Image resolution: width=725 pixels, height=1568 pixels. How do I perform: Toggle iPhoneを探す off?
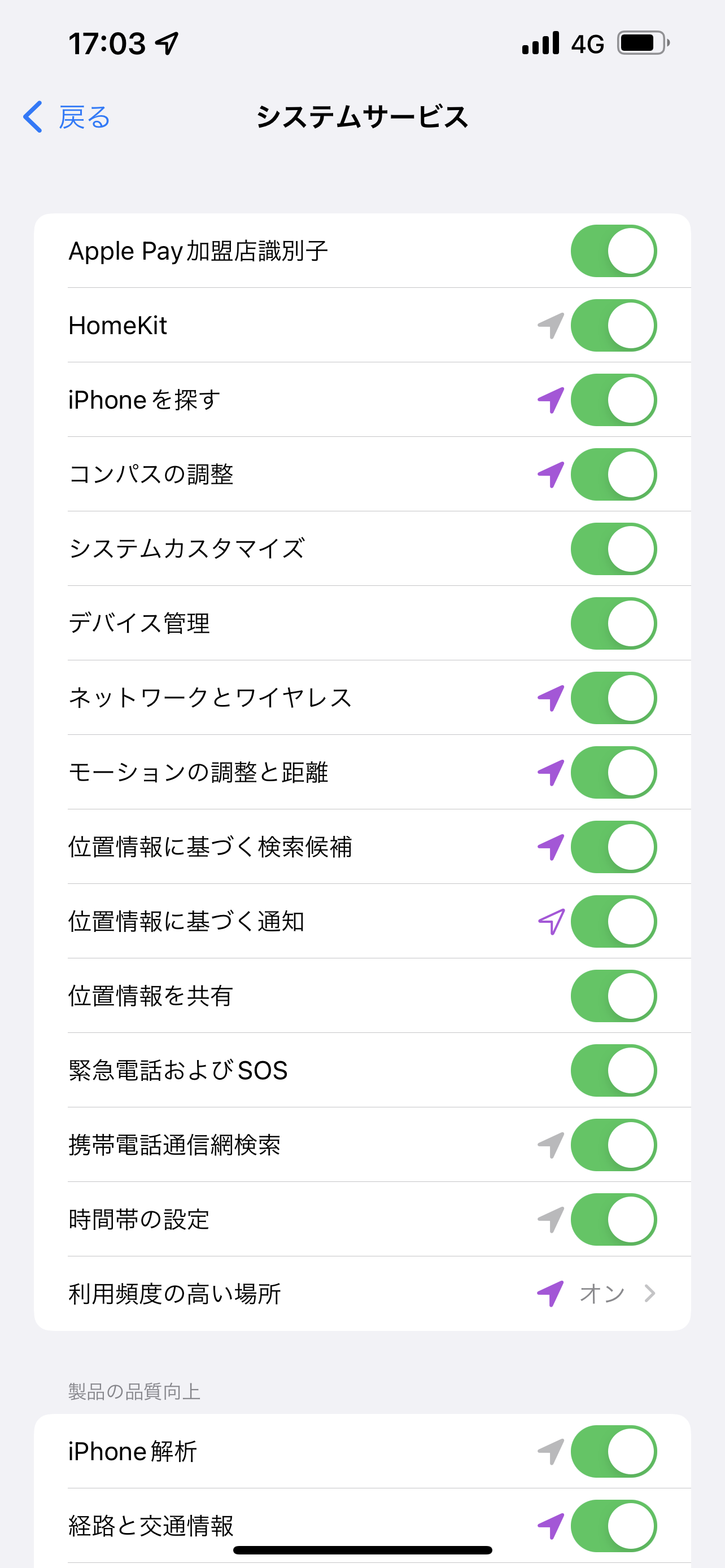pyautogui.click(x=613, y=400)
